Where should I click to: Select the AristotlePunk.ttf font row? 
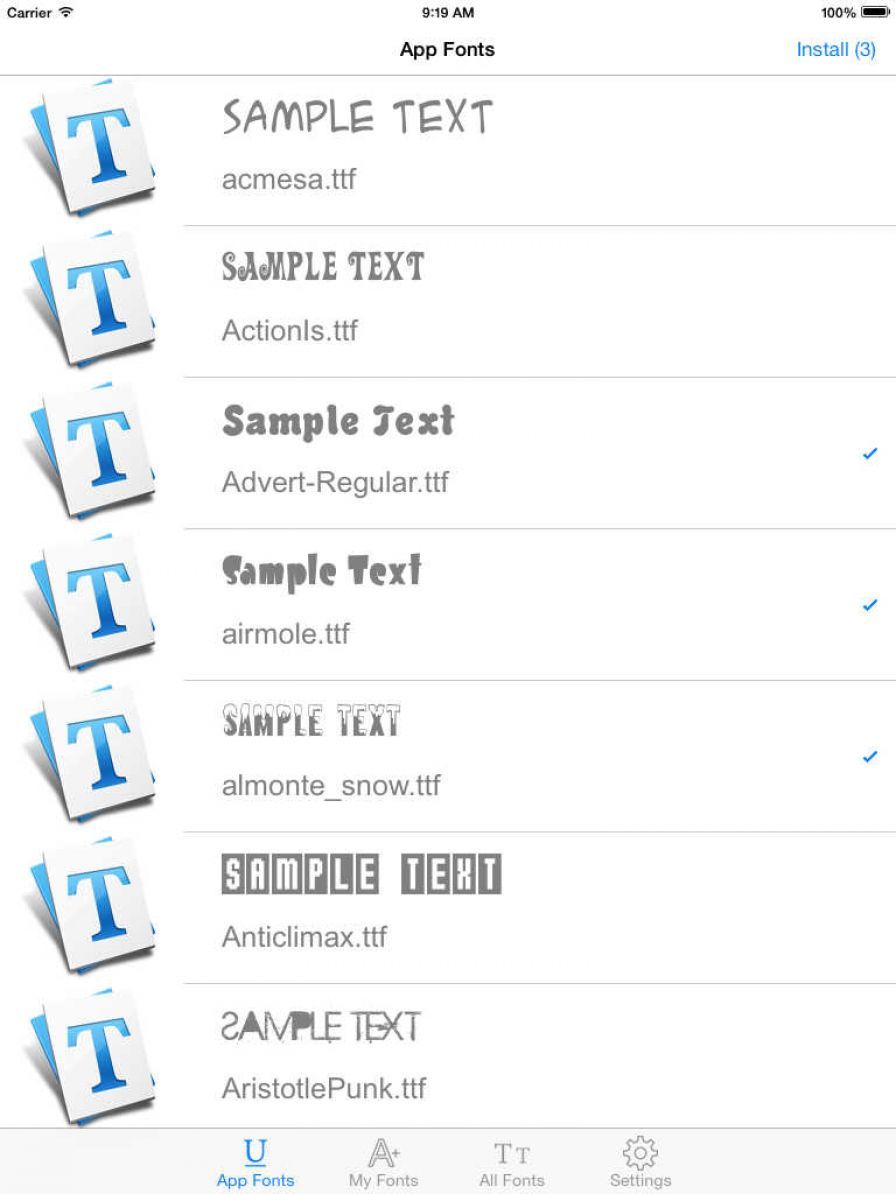point(450,1055)
